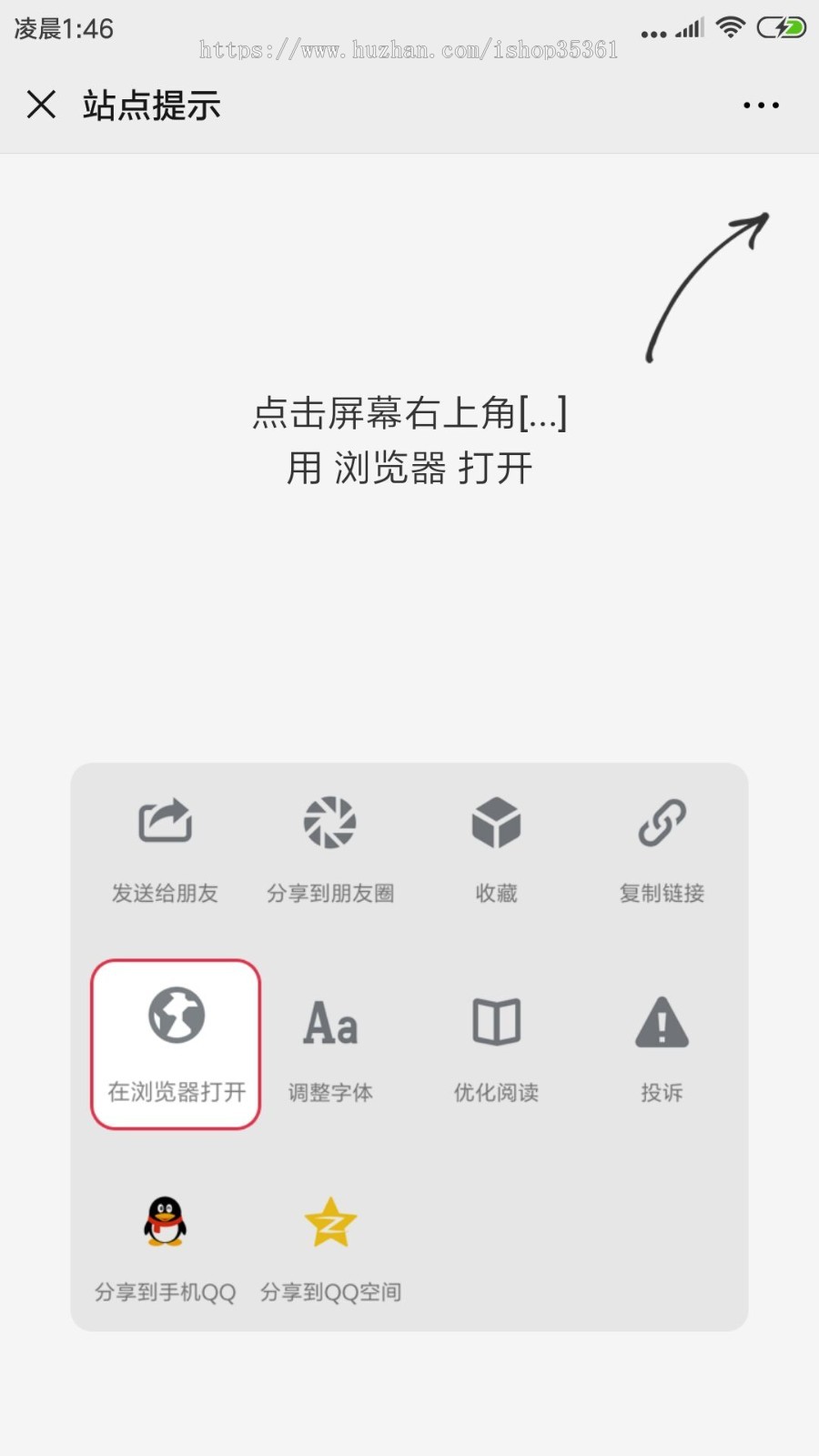The height and width of the screenshot is (1456, 819).
Task: Close the 站点提示 page
Action: (41, 105)
